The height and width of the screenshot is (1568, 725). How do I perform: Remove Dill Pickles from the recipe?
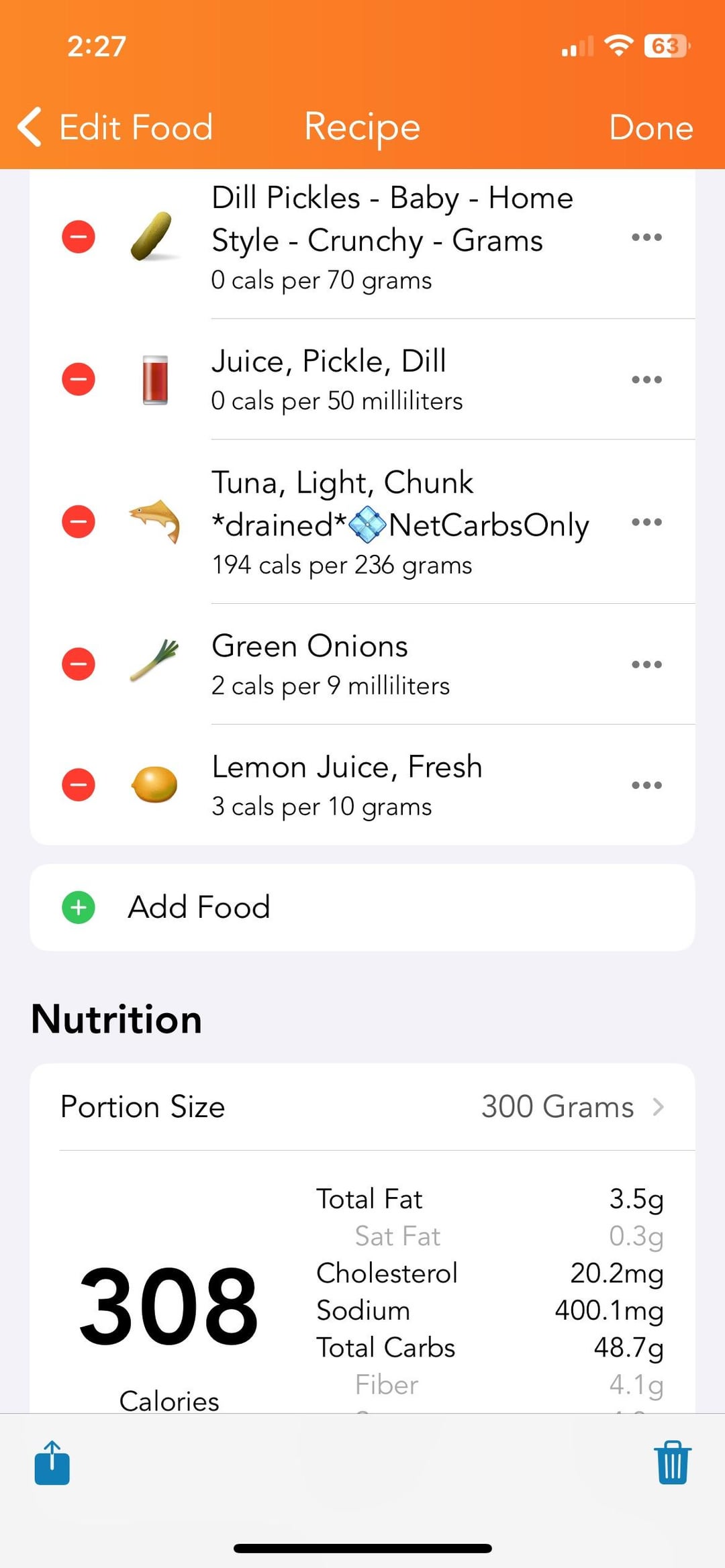(x=79, y=237)
